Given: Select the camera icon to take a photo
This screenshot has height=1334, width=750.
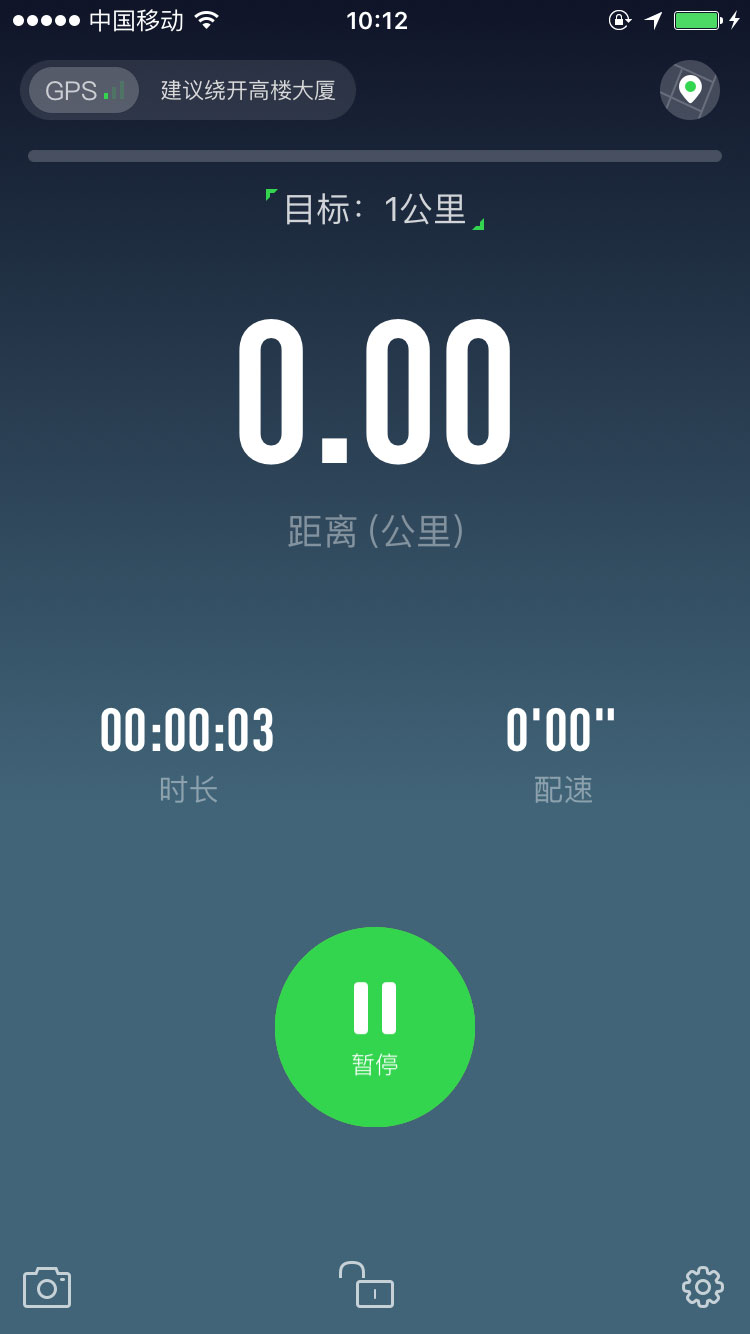Looking at the screenshot, I should (x=47, y=1287).
